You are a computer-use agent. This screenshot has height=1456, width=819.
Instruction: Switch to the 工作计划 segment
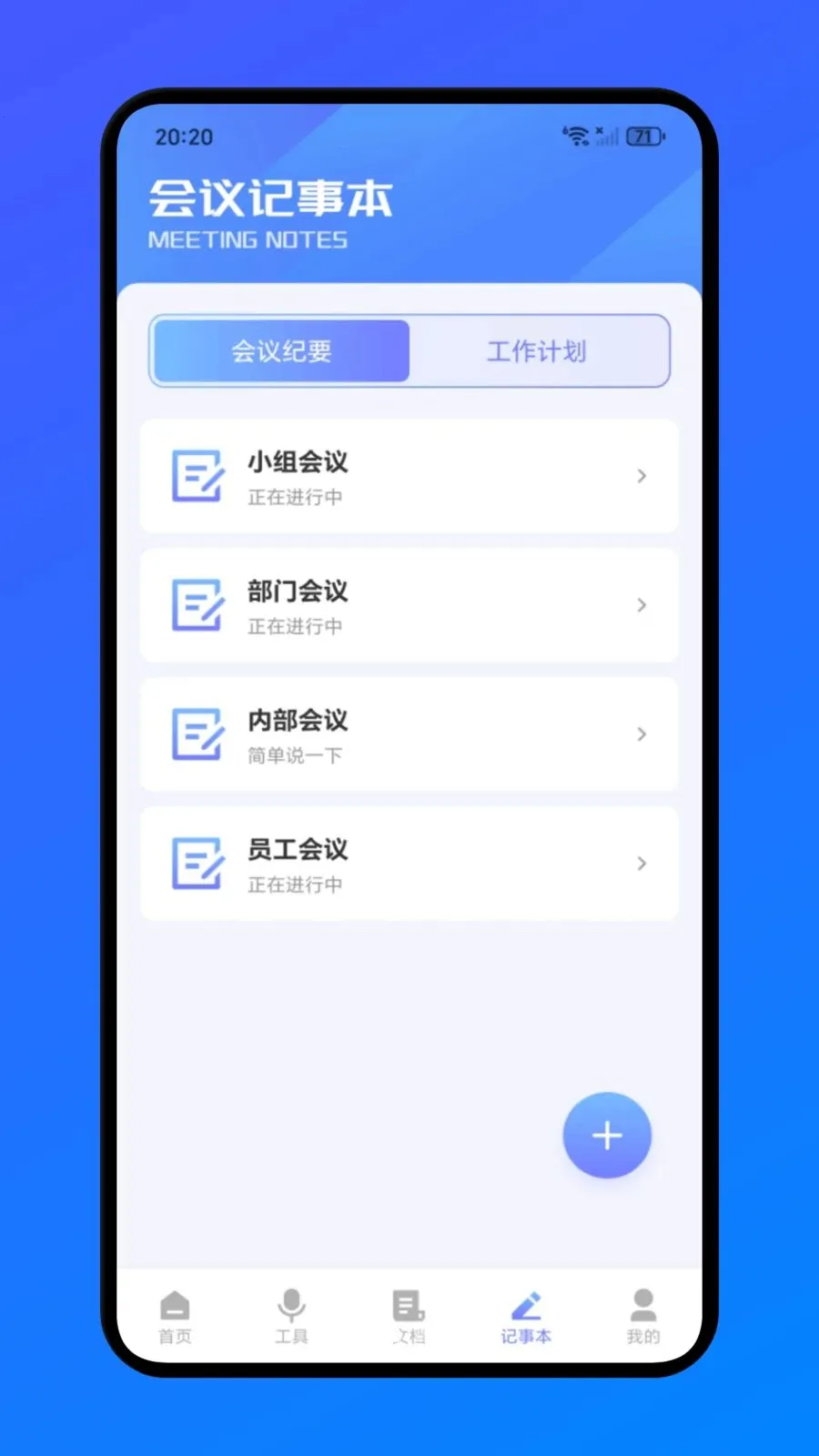pyautogui.click(x=537, y=351)
